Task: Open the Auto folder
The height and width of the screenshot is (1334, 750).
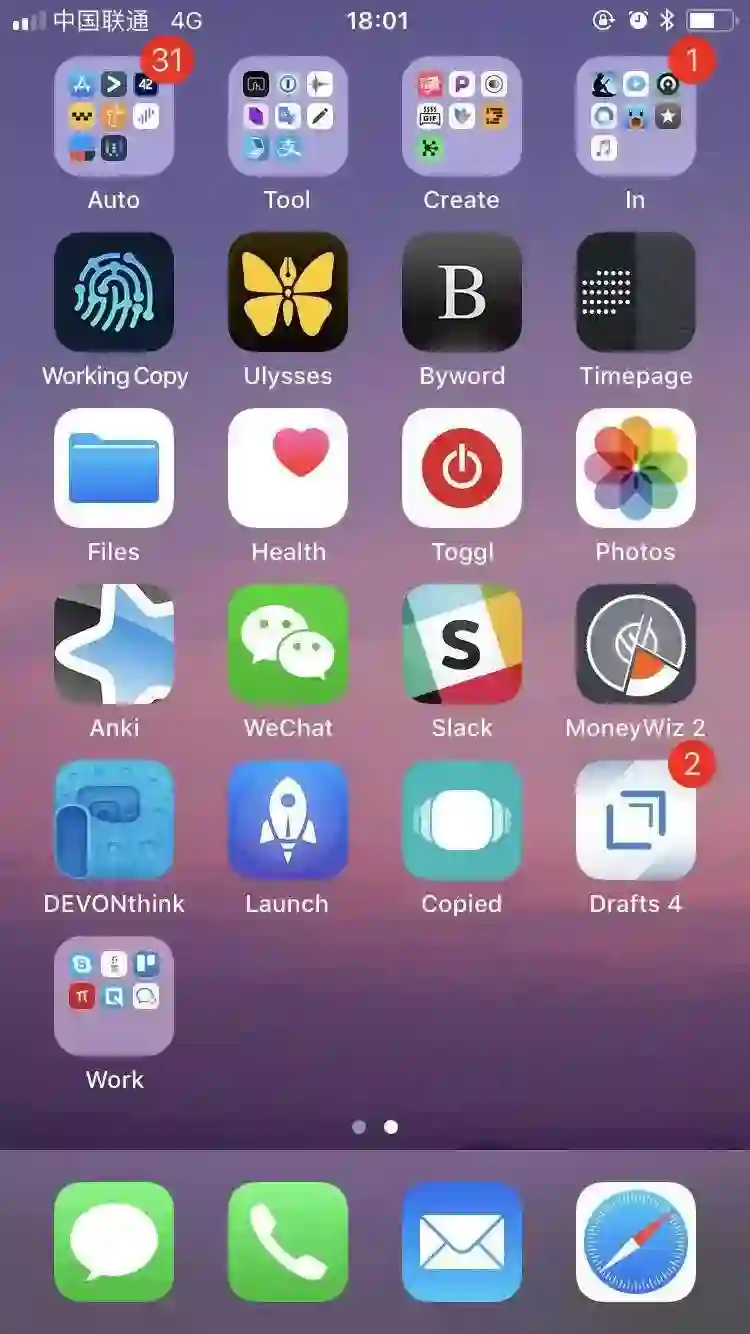Action: pyautogui.click(x=114, y=117)
